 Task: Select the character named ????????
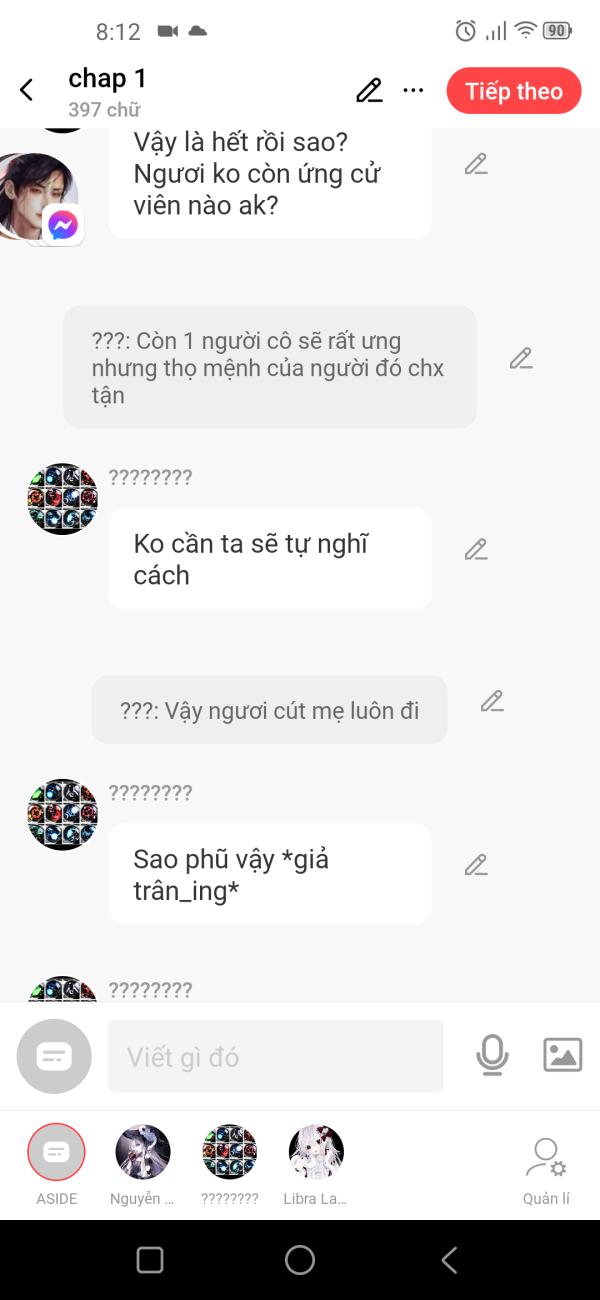point(230,1165)
